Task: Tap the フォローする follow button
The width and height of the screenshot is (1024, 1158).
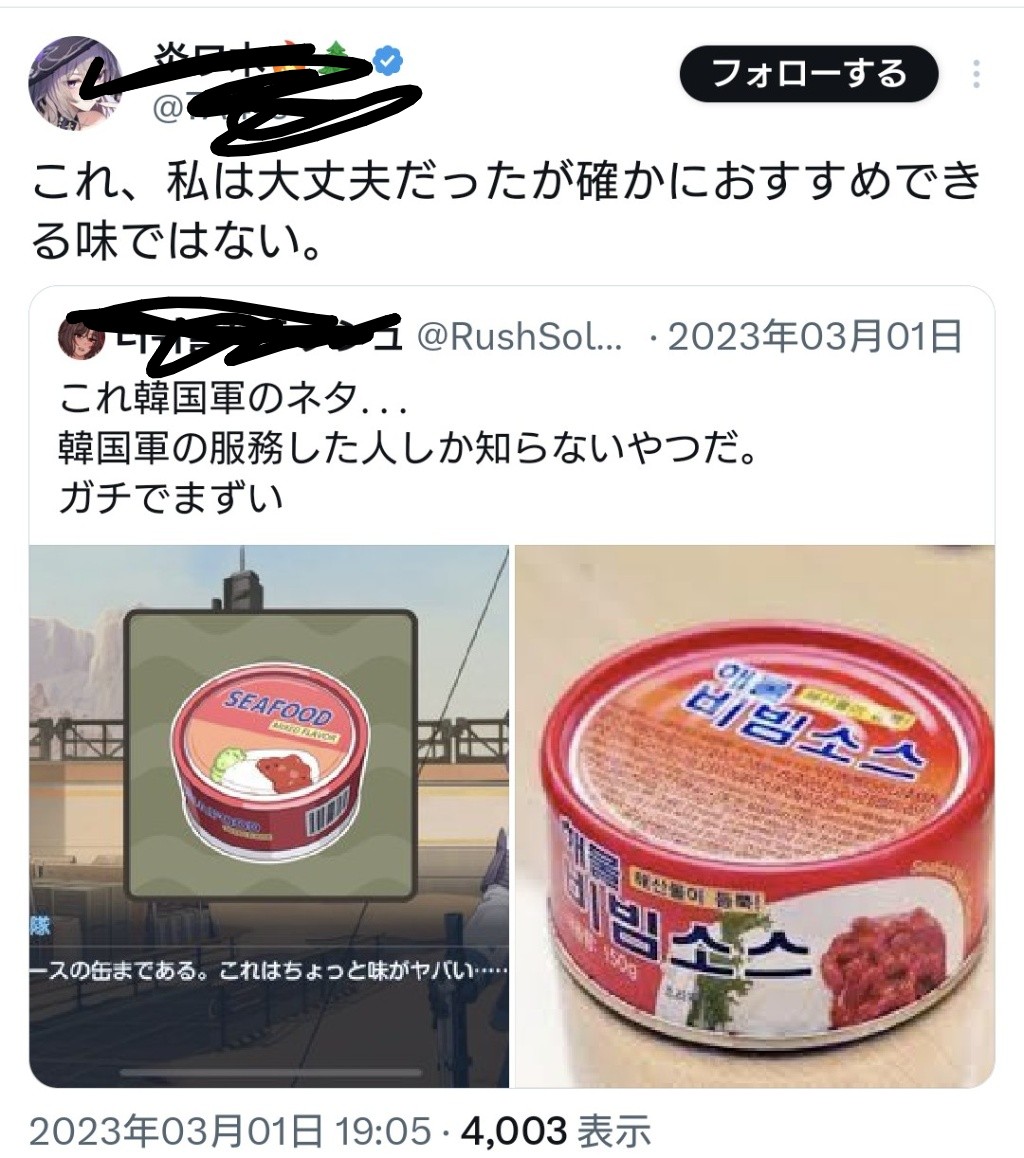Action: [808, 73]
